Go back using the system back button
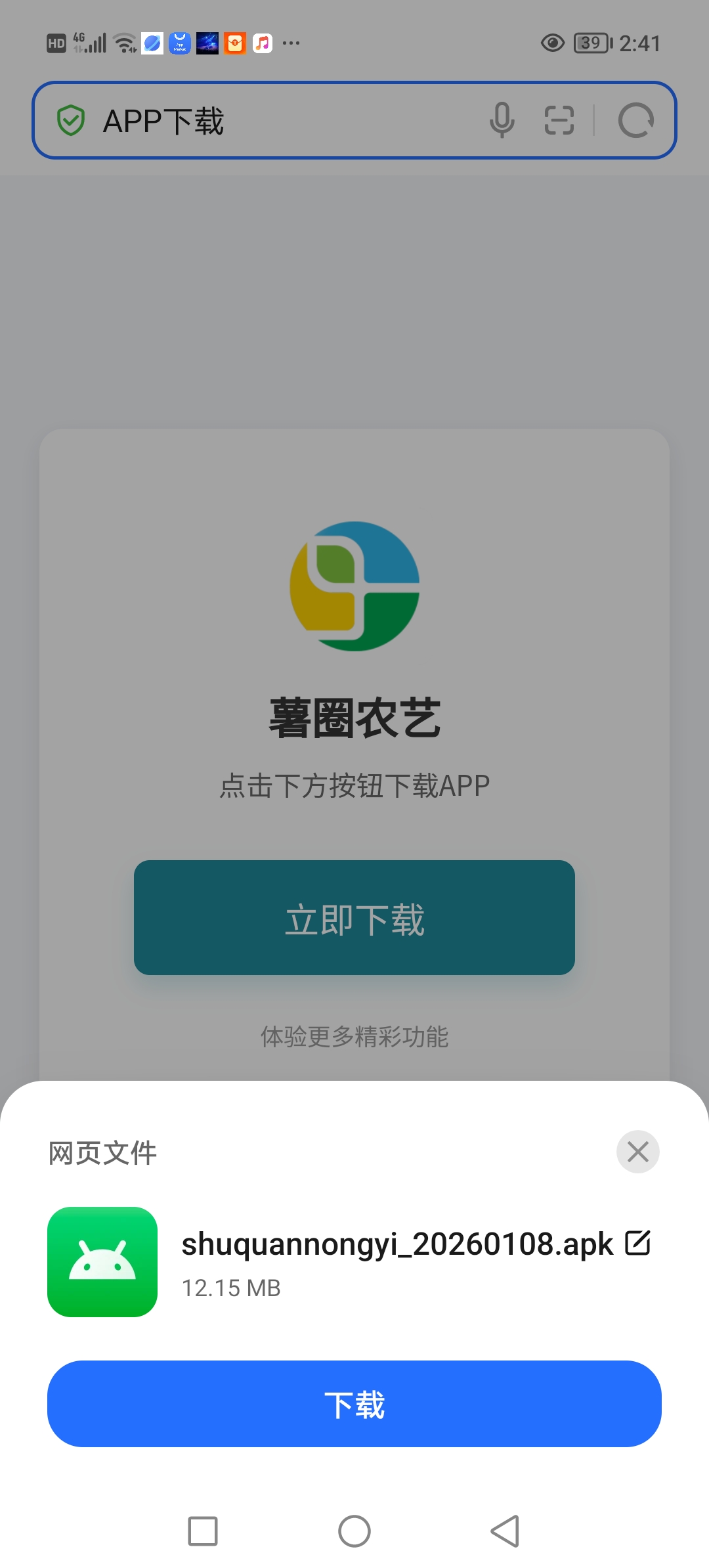The image size is (709, 1568). [505, 1531]
